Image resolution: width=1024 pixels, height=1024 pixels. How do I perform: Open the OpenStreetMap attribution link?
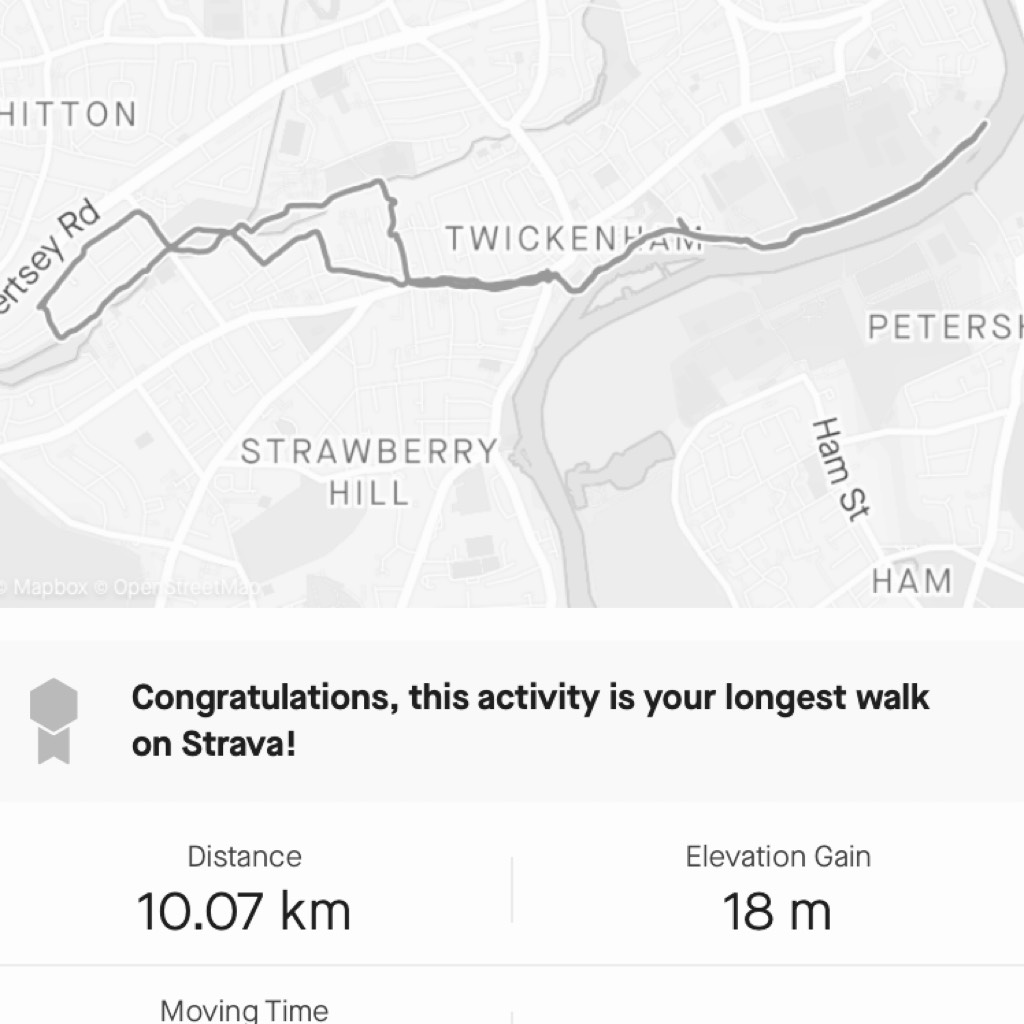point(187,588)
